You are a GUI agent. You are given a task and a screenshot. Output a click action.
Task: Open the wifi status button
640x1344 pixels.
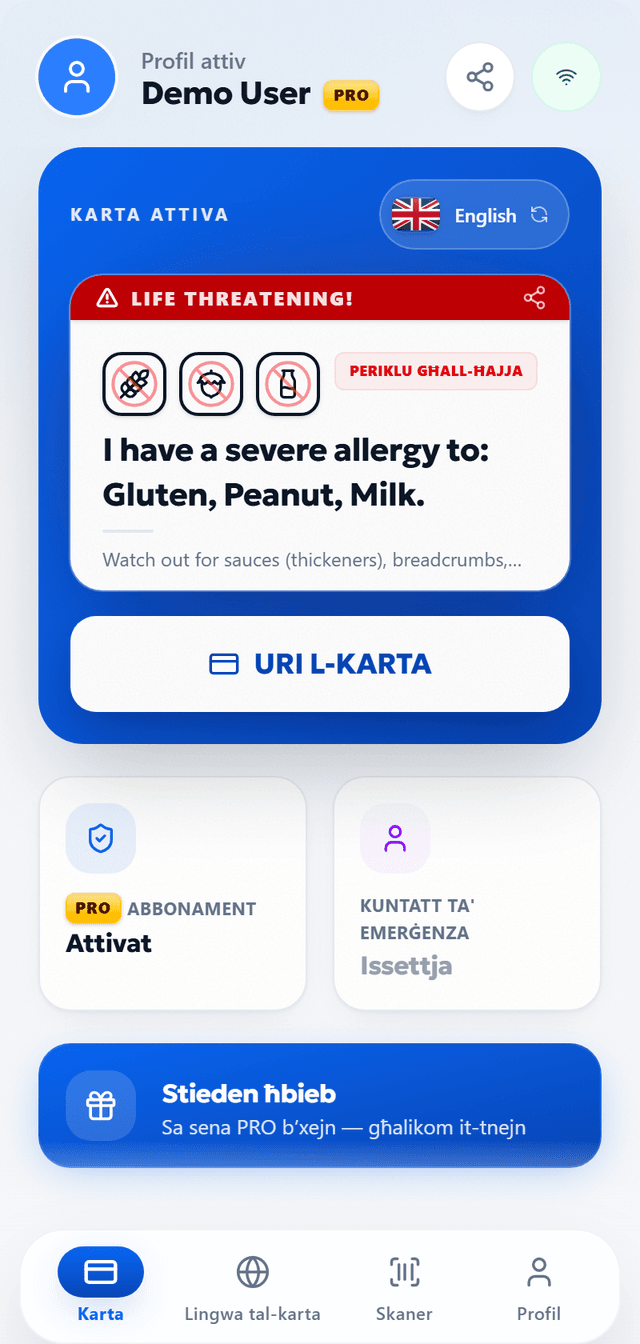pos(566,77)
